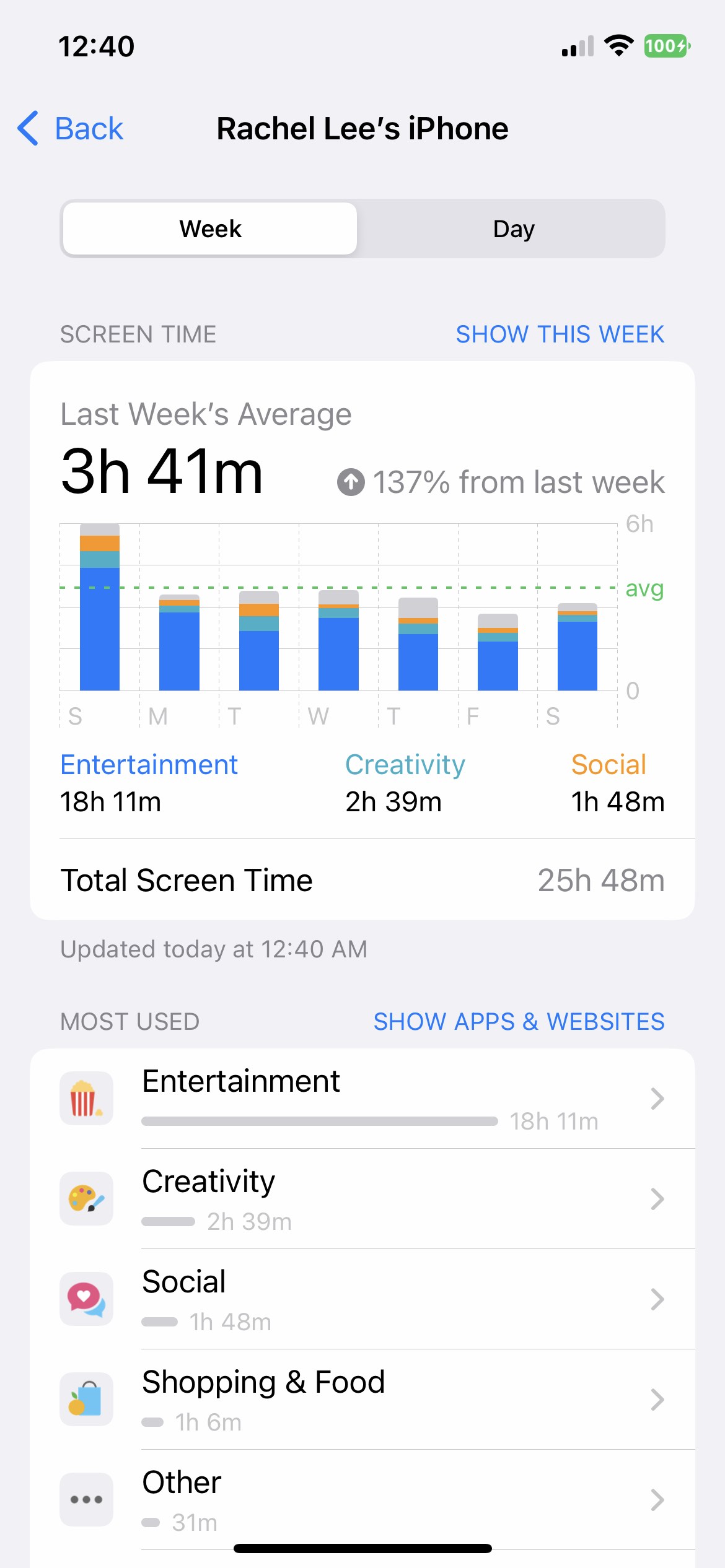Open the Other category row
The width and height of the screenshot is (725, 1568).
tap(362, 1499)
